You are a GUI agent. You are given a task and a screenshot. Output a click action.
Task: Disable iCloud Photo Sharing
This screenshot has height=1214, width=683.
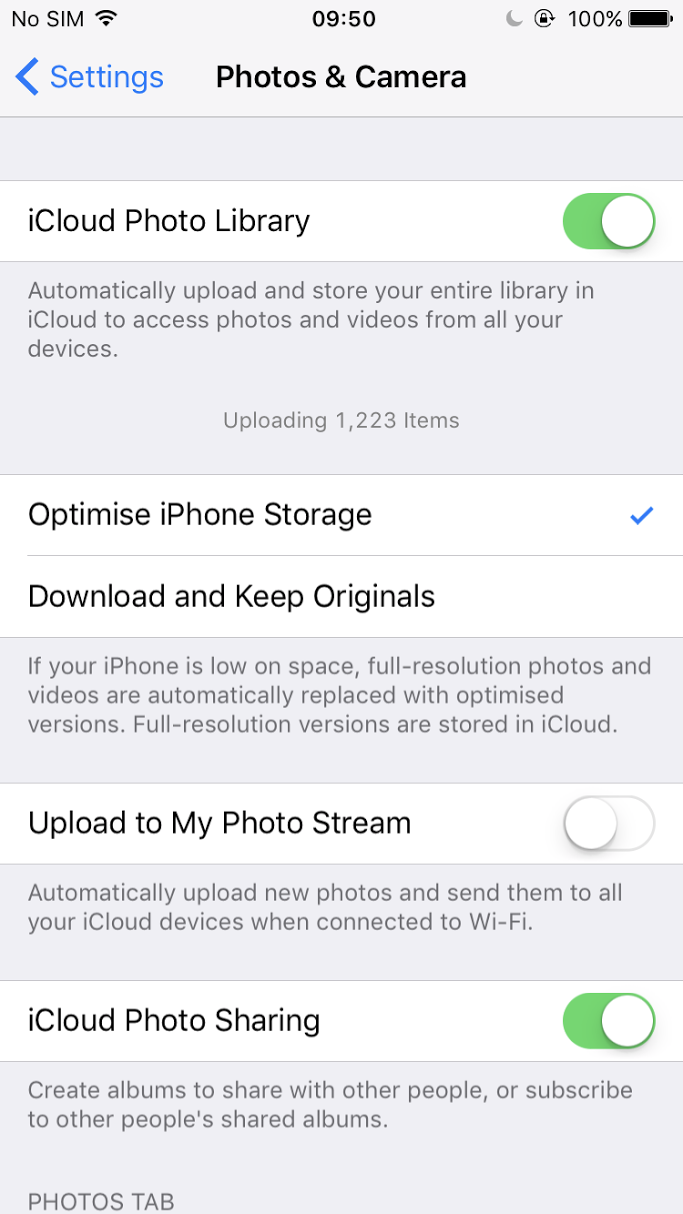(609, 1021)
